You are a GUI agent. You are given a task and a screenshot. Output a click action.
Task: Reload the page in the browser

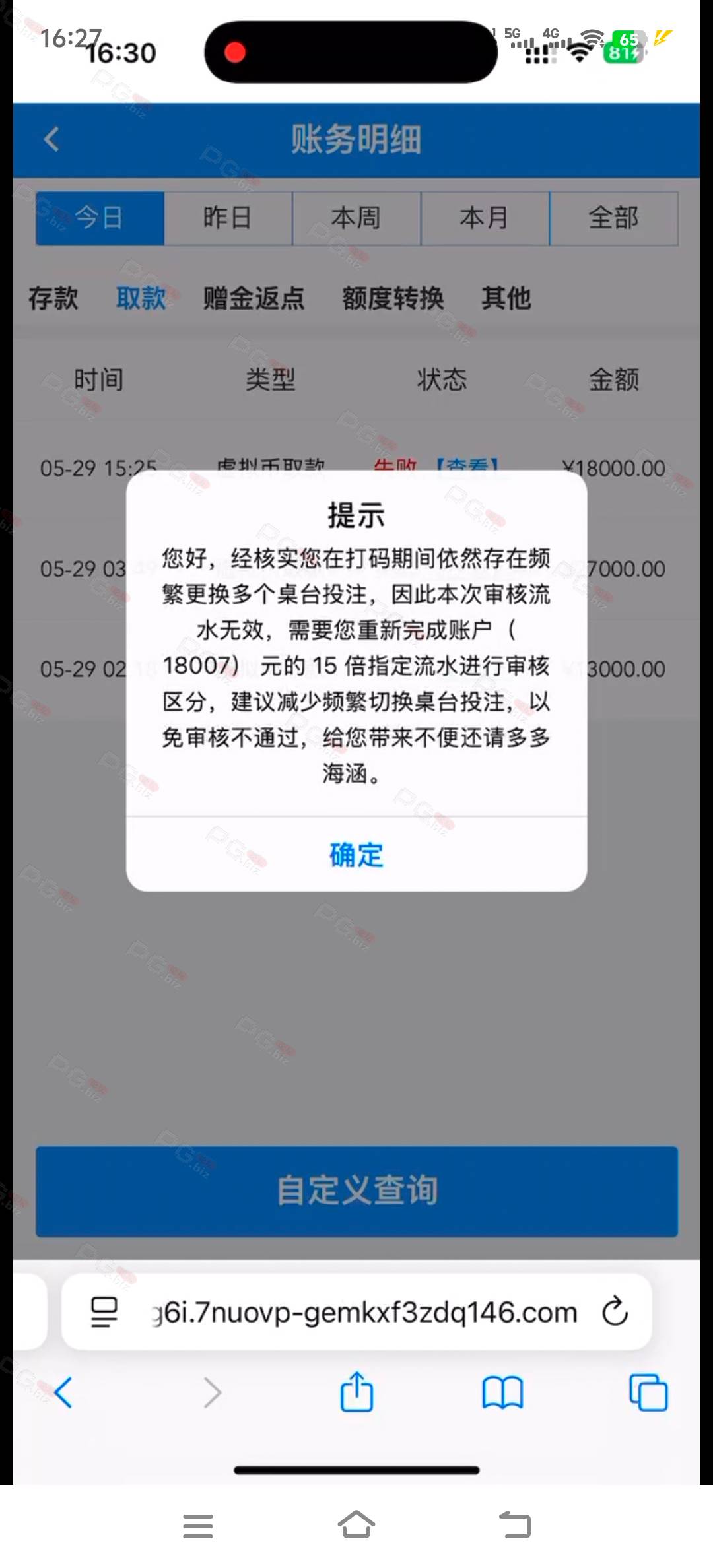(x=615, y=1311)
